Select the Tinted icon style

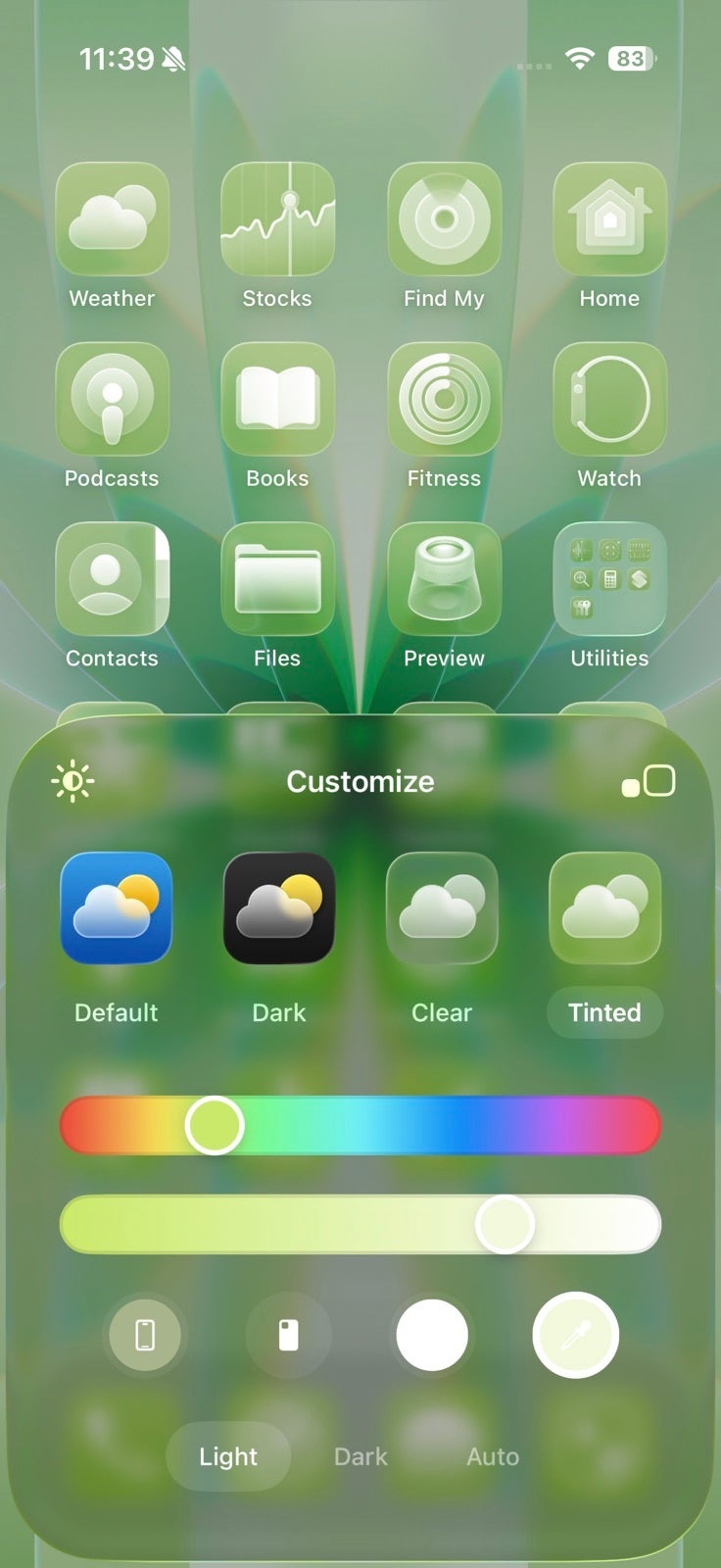coord(604,908)
